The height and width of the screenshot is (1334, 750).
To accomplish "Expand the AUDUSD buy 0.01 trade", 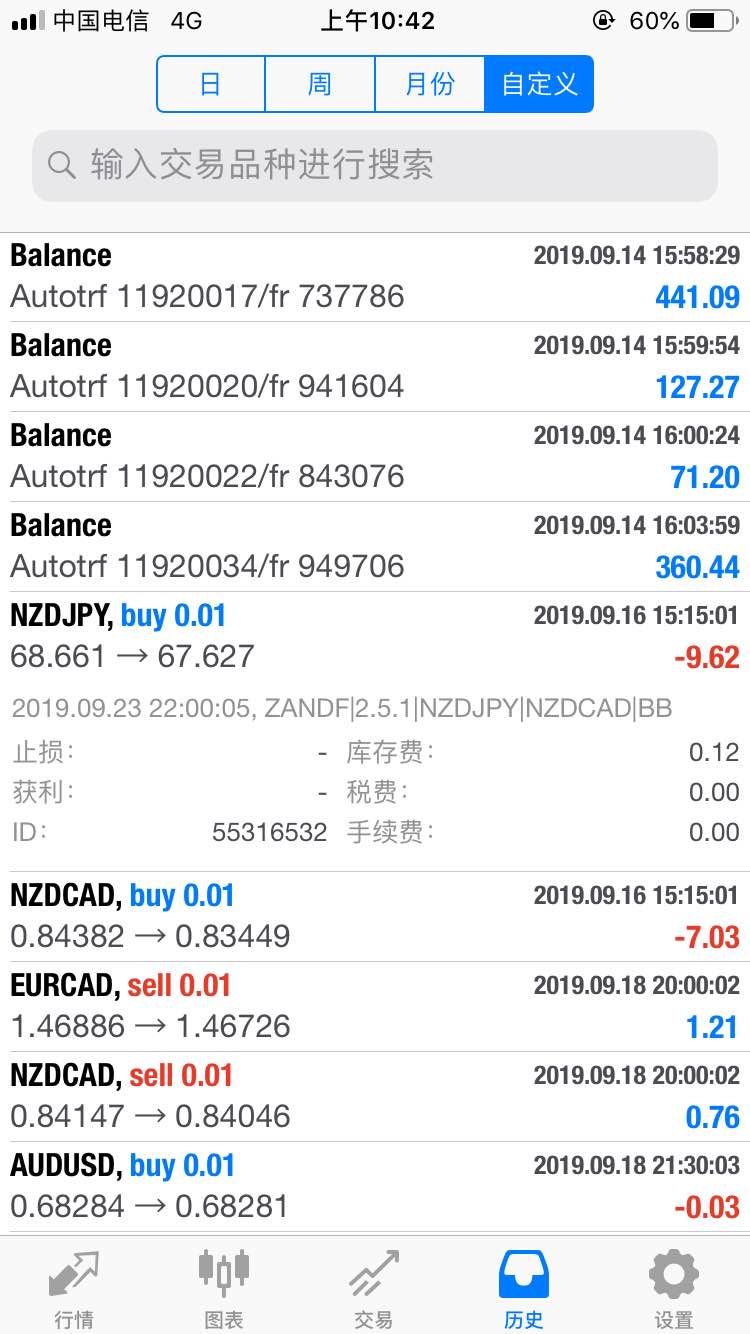I will (x=375, y=1187).
